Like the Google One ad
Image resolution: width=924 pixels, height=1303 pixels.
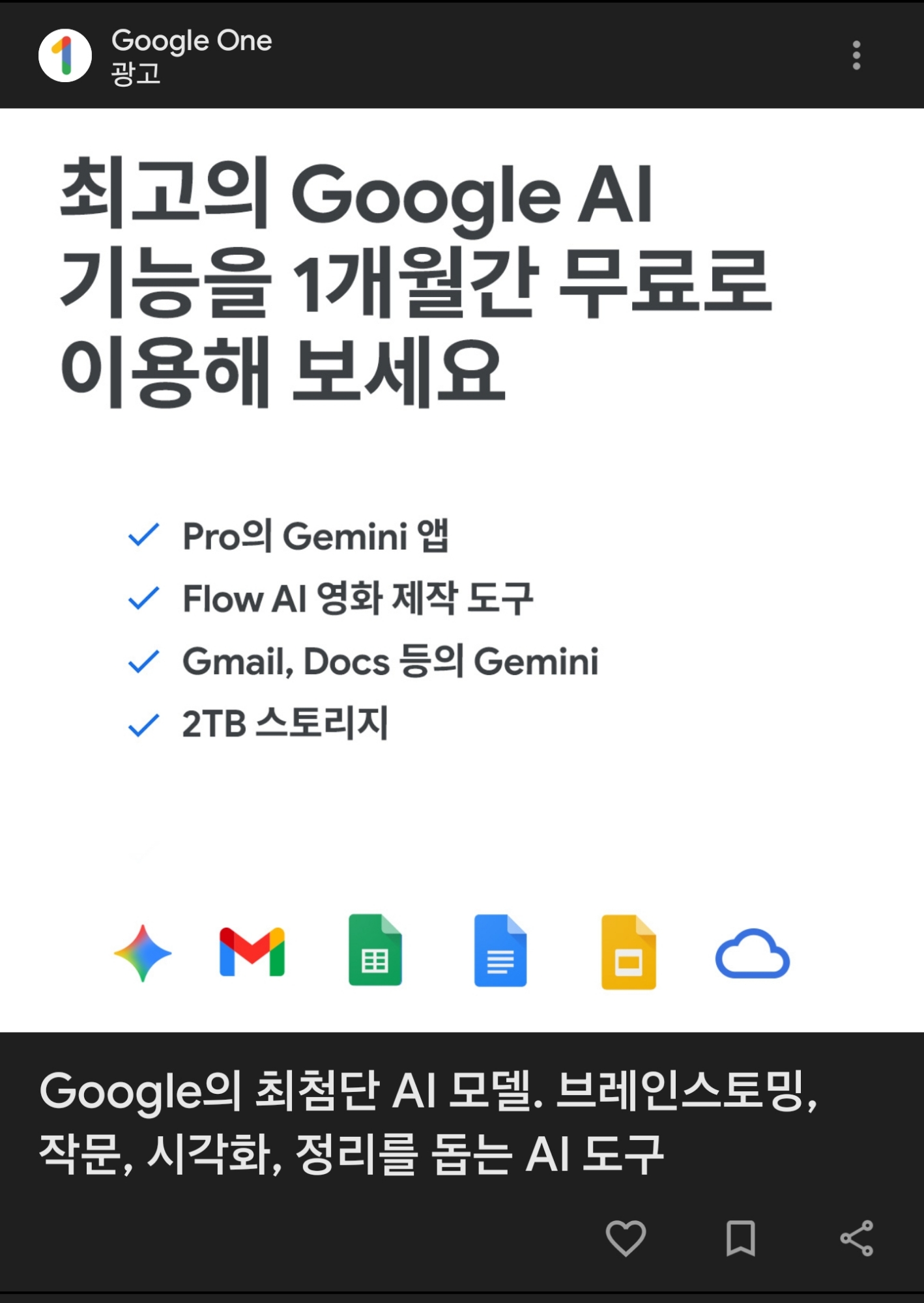pyautogui.click(x=626, y=1238)
